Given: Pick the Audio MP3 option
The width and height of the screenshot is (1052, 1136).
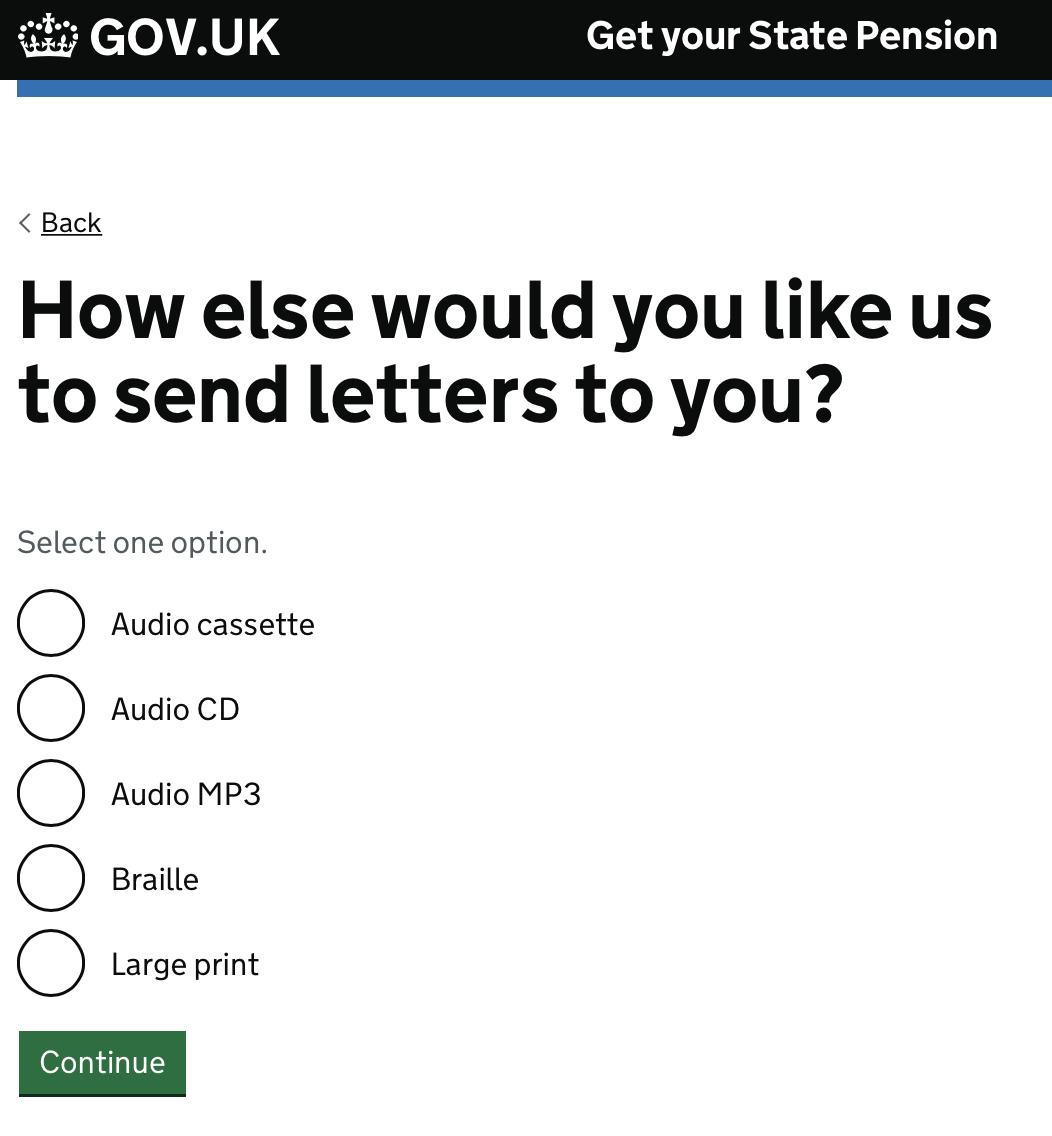Looking at the screenshot, I should 51,793.
